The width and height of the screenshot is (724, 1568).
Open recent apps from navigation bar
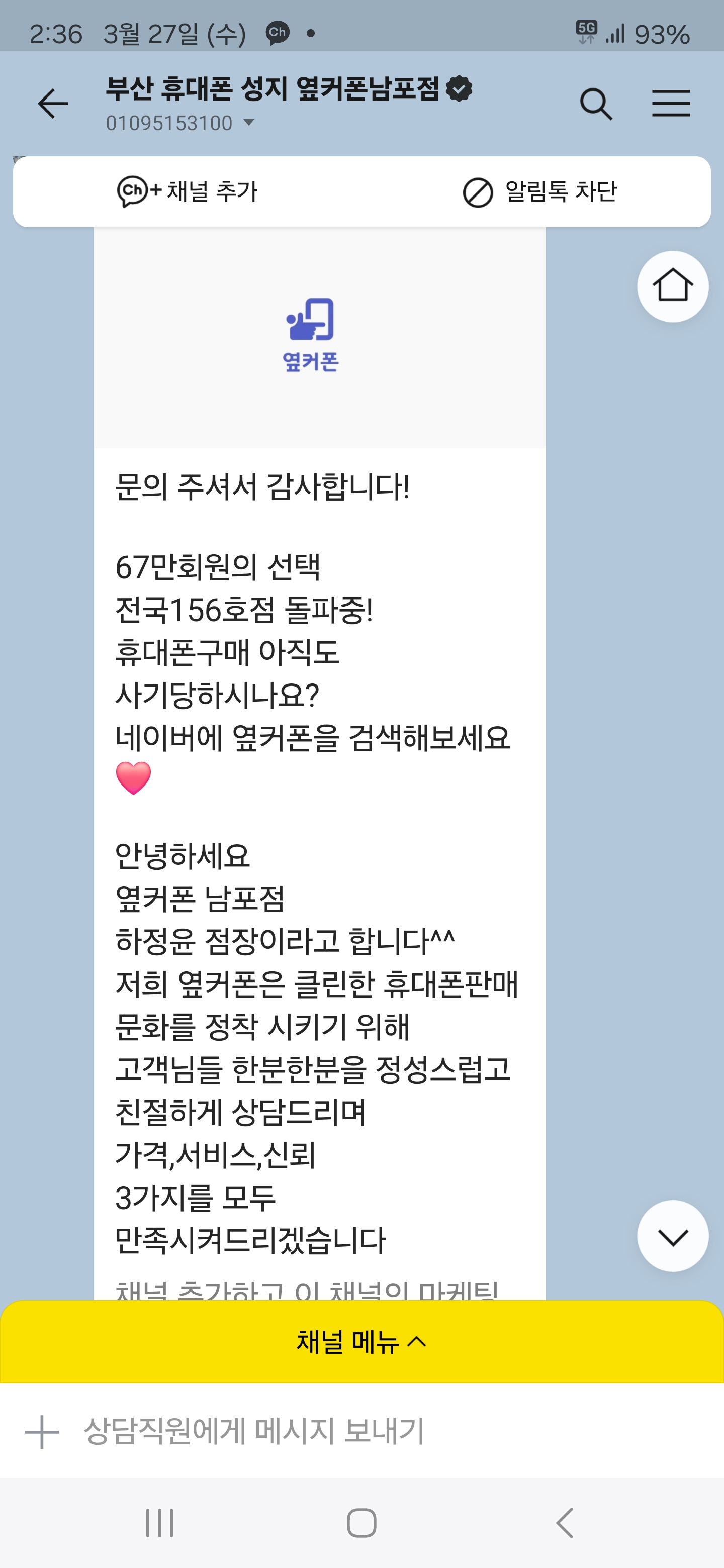click(x=159, y=1523)
